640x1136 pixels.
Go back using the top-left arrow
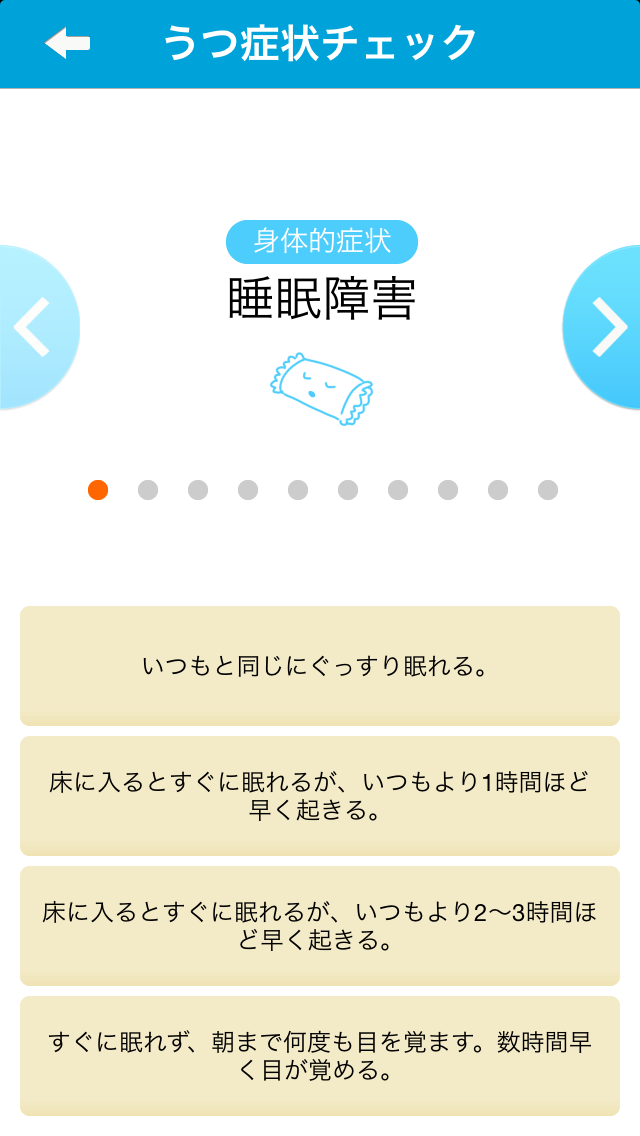click(67, 43)
